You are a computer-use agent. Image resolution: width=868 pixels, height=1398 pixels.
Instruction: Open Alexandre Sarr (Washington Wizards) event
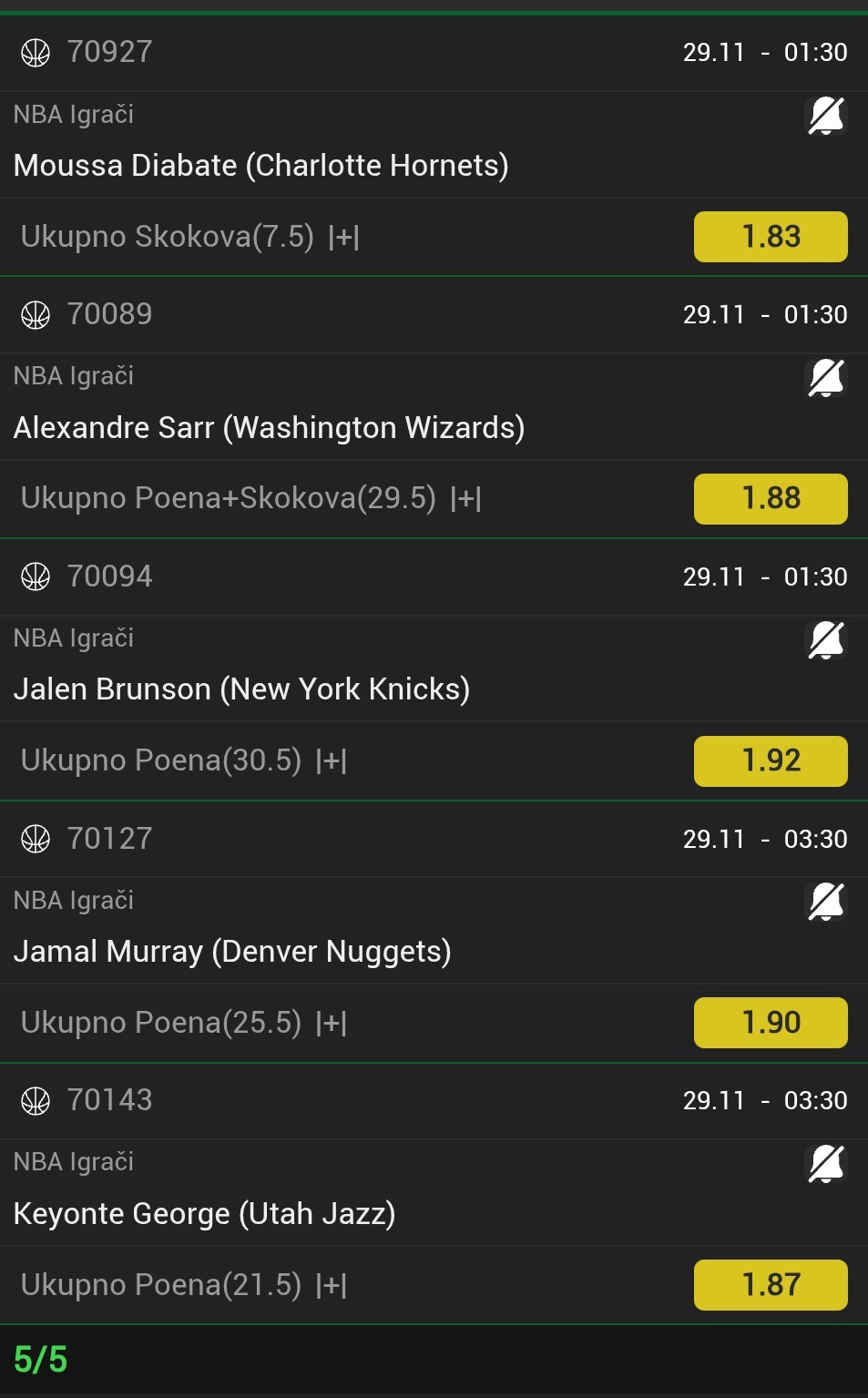(x=269, y=428)
